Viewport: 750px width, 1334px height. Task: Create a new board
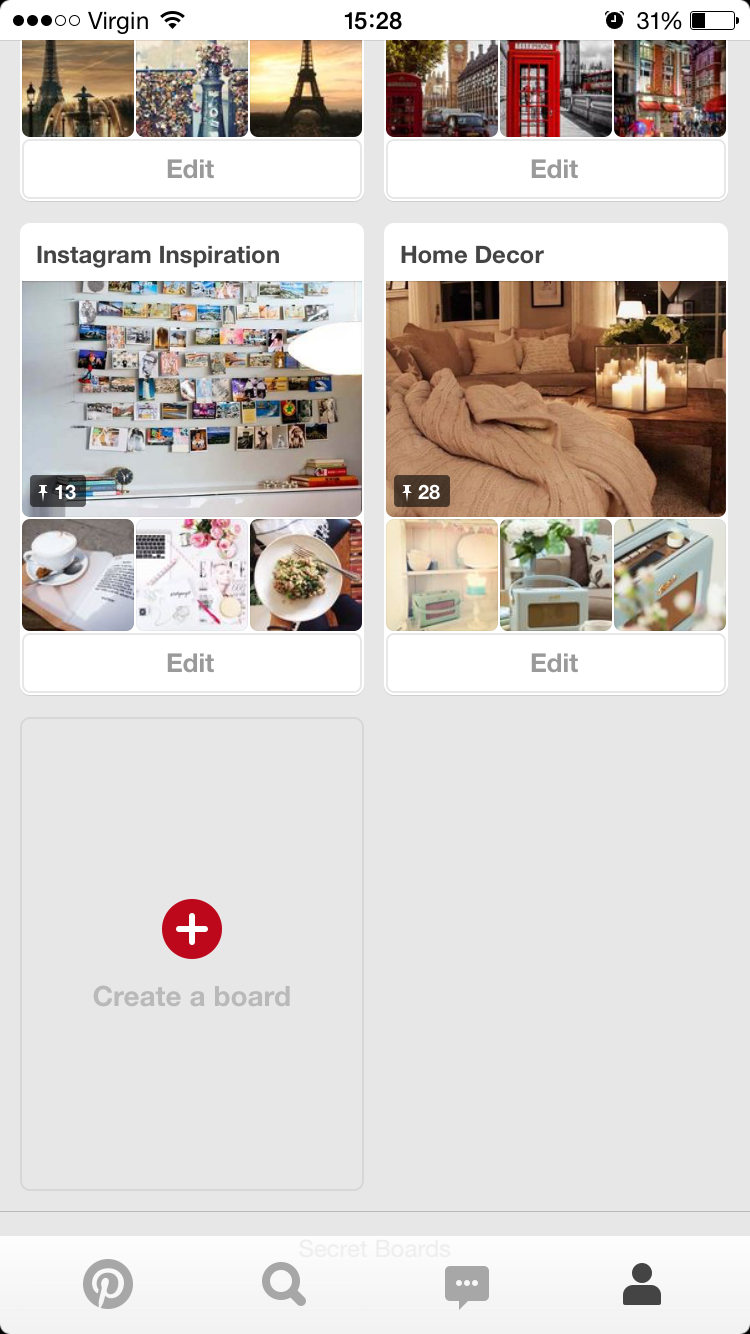[x=191, y=954]
